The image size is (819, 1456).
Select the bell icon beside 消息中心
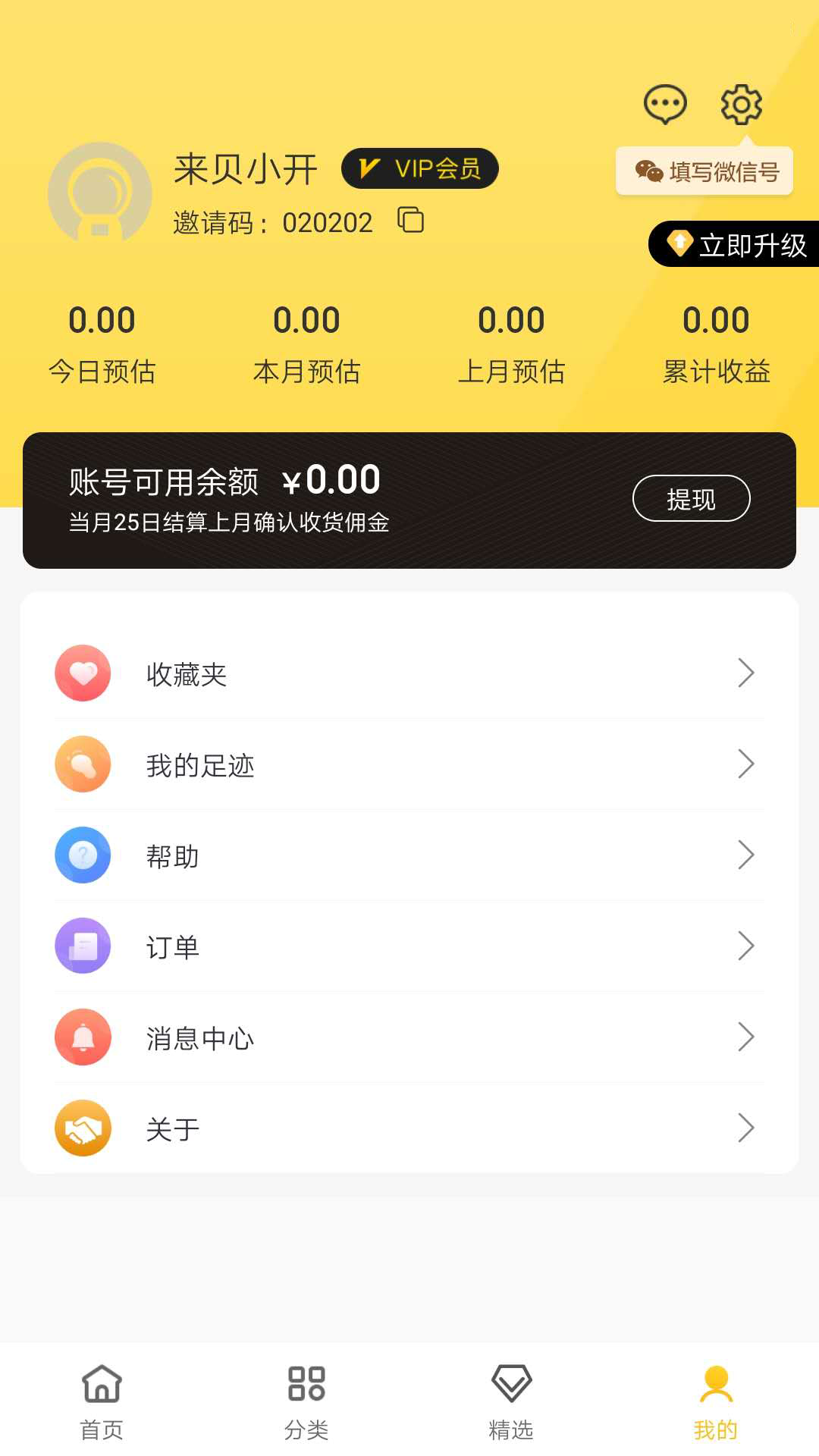pyautogui.click(x=83, y=1037)
